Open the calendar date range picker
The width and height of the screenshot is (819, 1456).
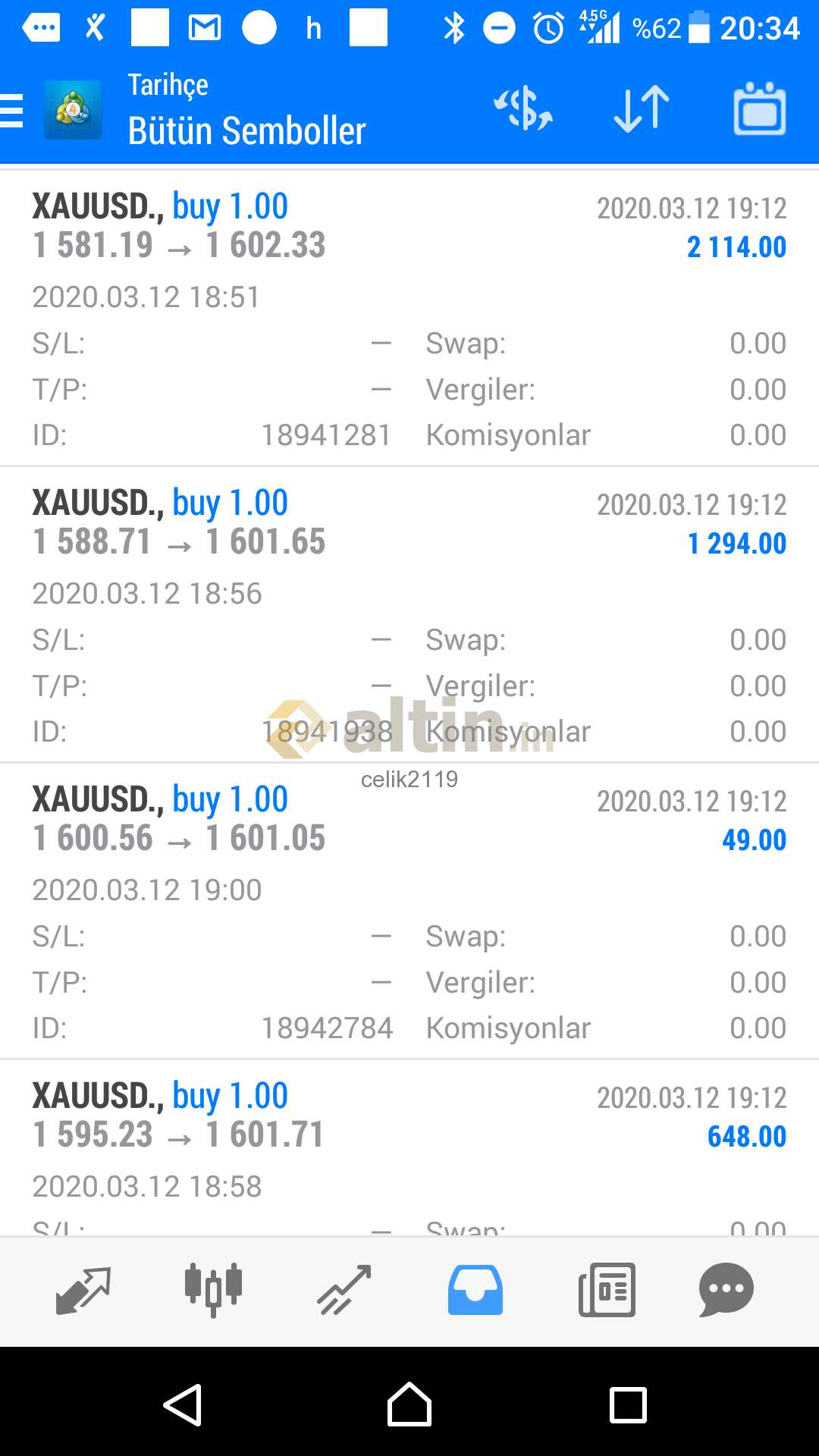(759, 109)
